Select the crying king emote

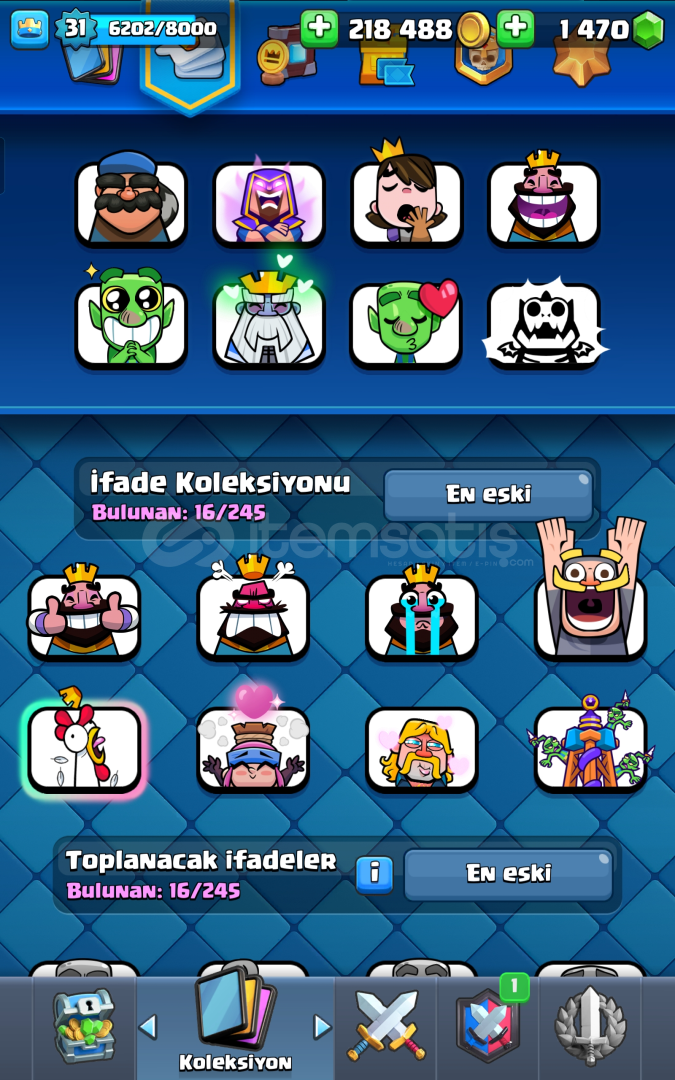coord(421,612)
